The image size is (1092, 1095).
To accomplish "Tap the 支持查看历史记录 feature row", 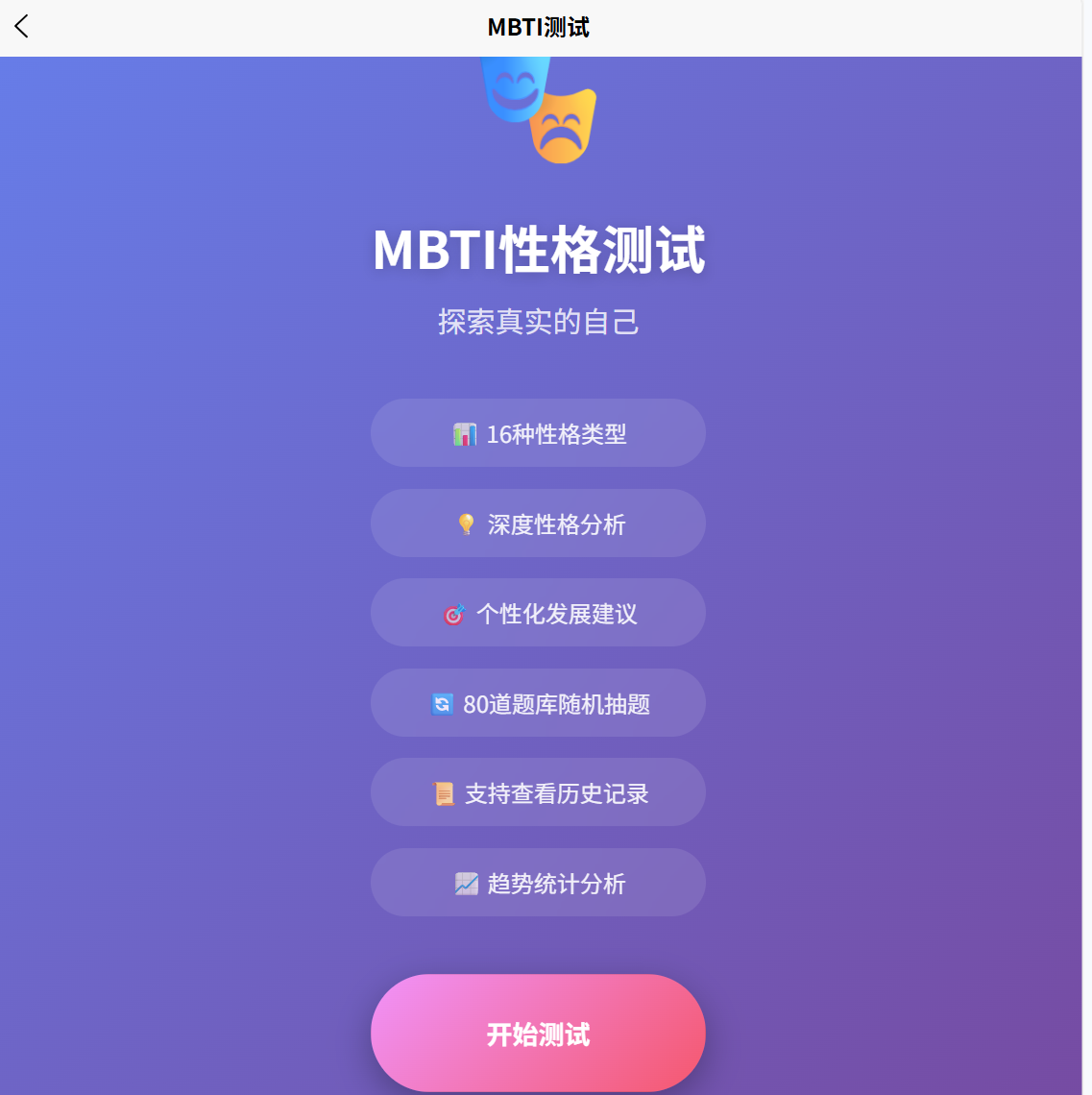I will [x=538, y=791].
